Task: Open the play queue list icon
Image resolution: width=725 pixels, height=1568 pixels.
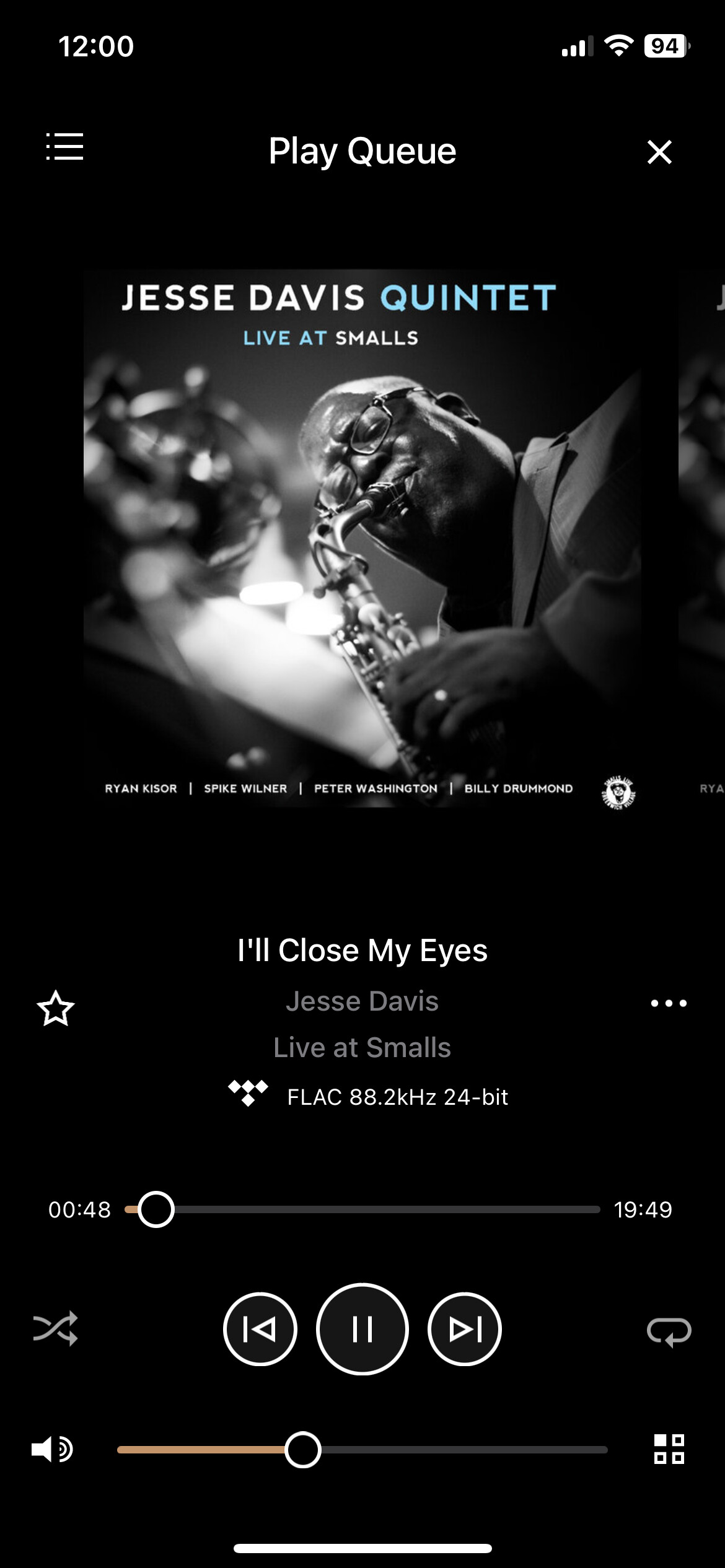Action: coord(64,147)
